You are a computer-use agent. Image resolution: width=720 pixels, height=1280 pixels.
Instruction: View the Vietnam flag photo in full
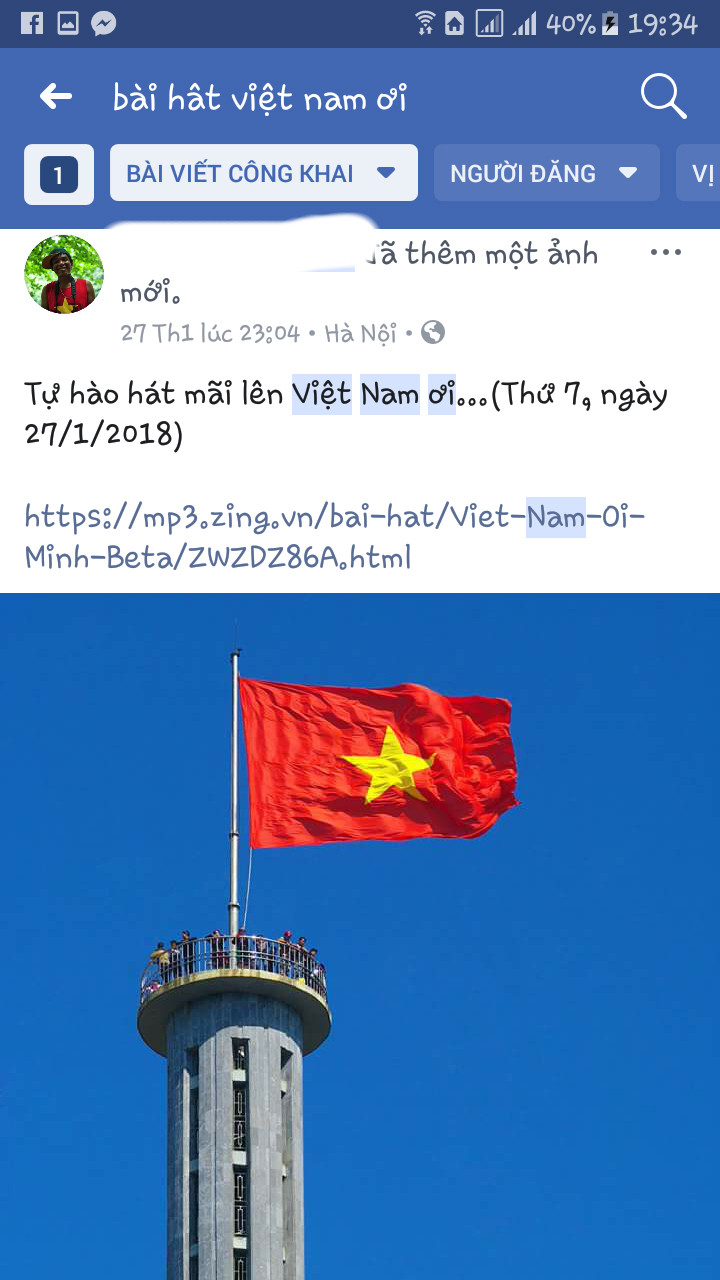pos(360,930)
